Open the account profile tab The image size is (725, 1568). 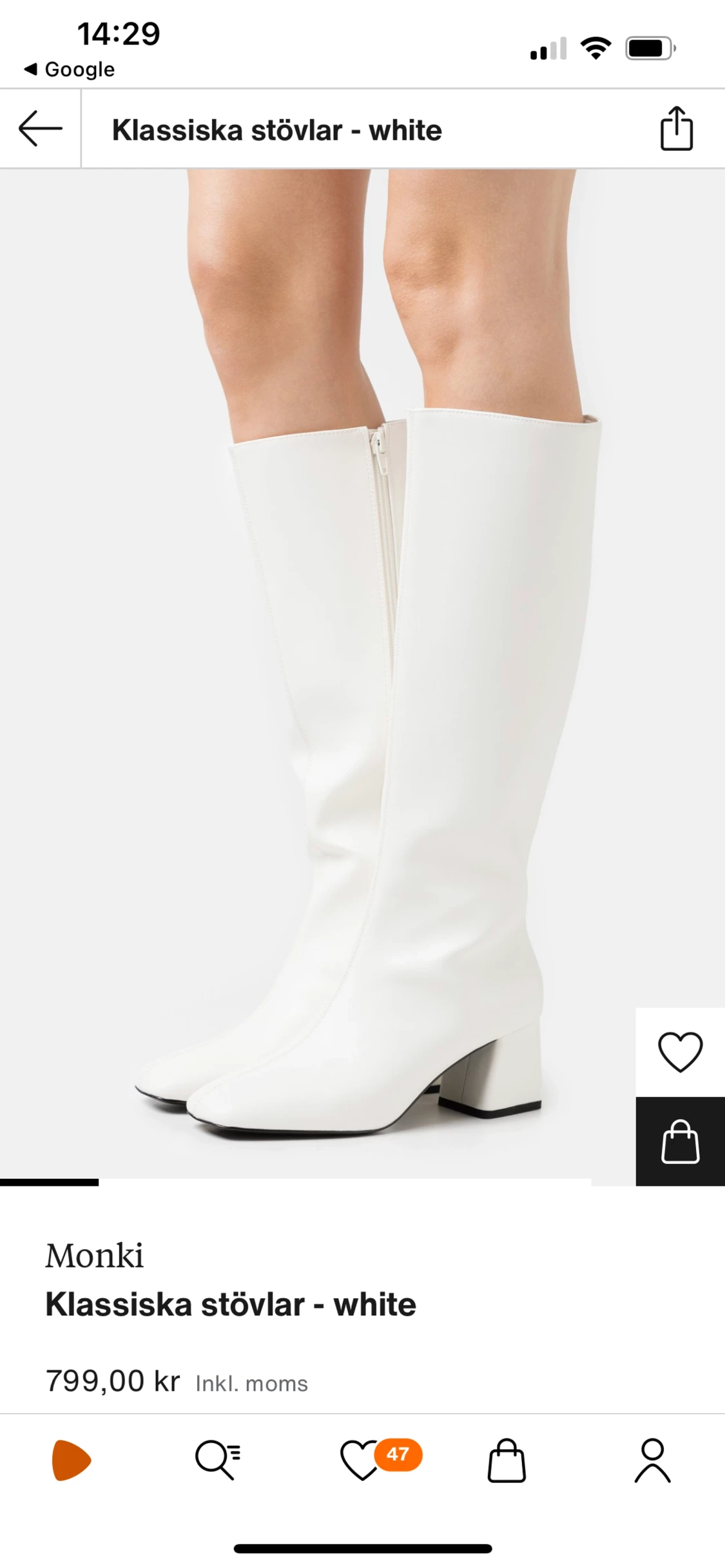point(652,1461)
